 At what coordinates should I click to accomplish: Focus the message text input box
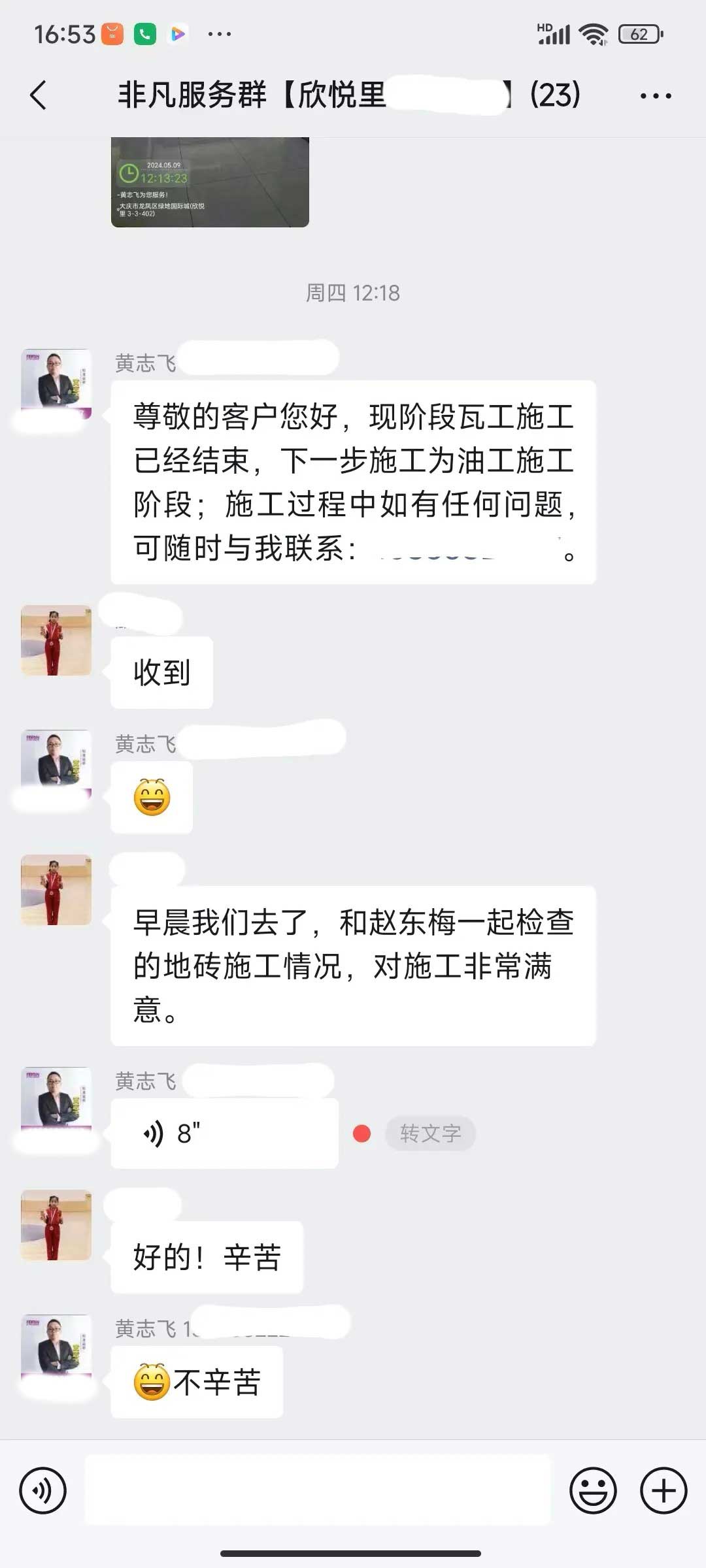(x=318, y=1491)
